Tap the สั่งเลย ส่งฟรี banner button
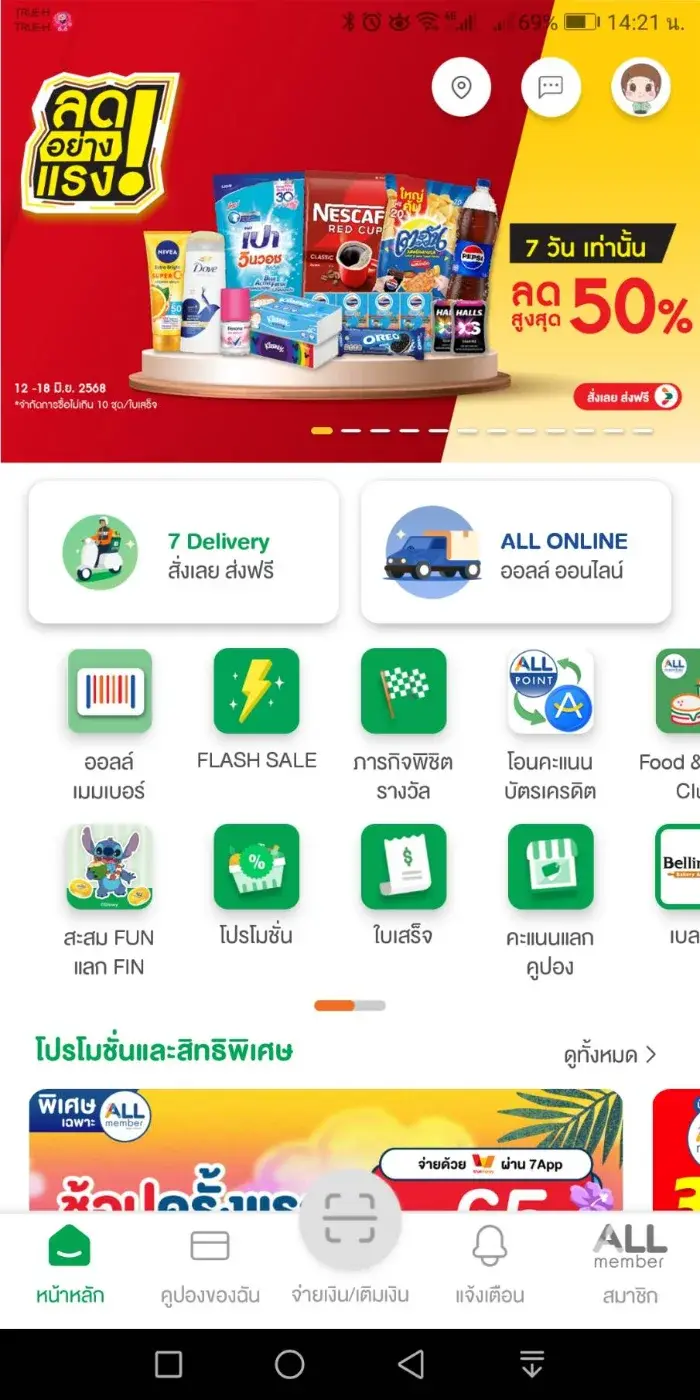Screen dimensions: 700x1400 tap(628, 397)
